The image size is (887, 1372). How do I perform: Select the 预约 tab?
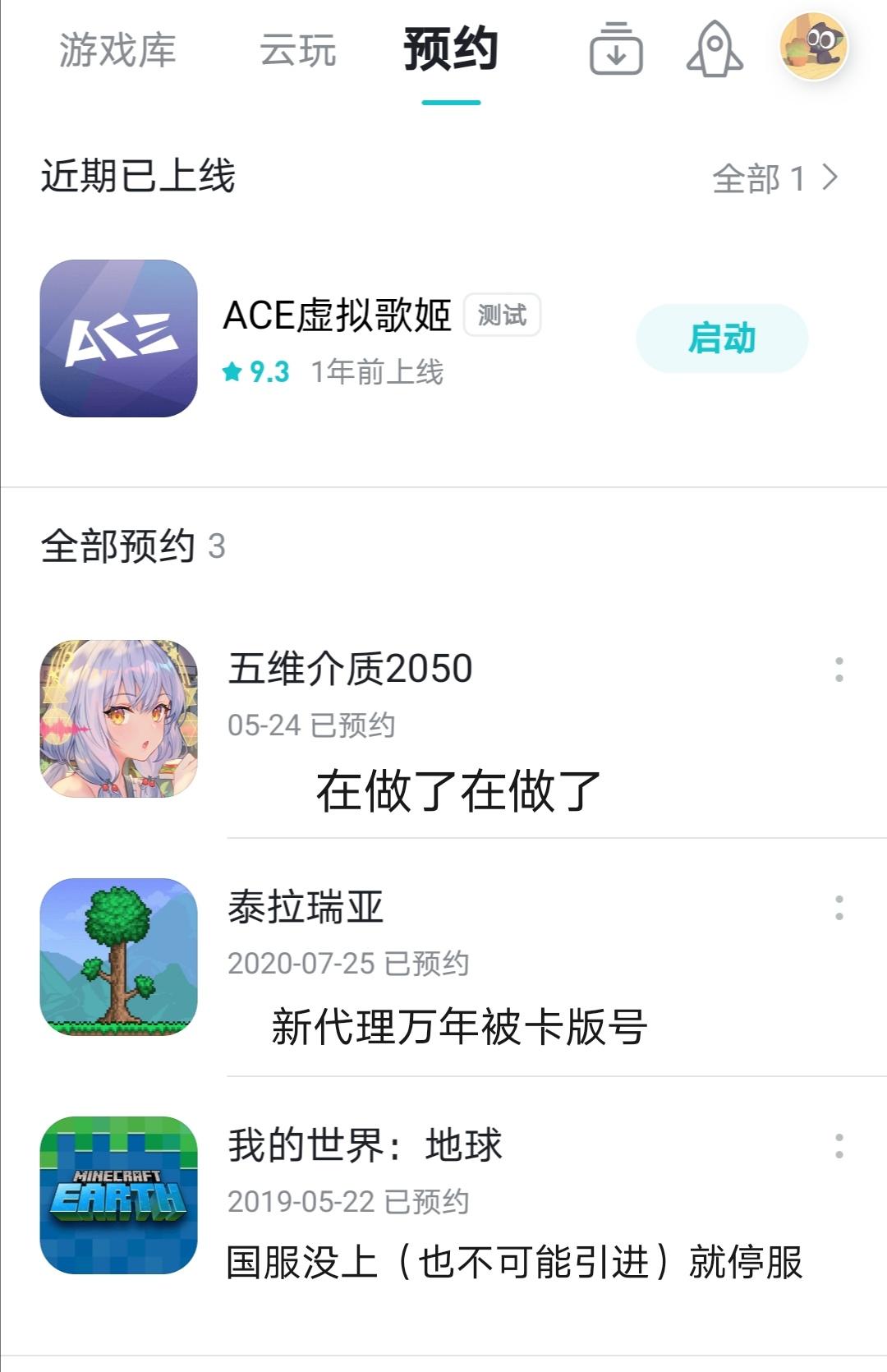coord(451,51)
